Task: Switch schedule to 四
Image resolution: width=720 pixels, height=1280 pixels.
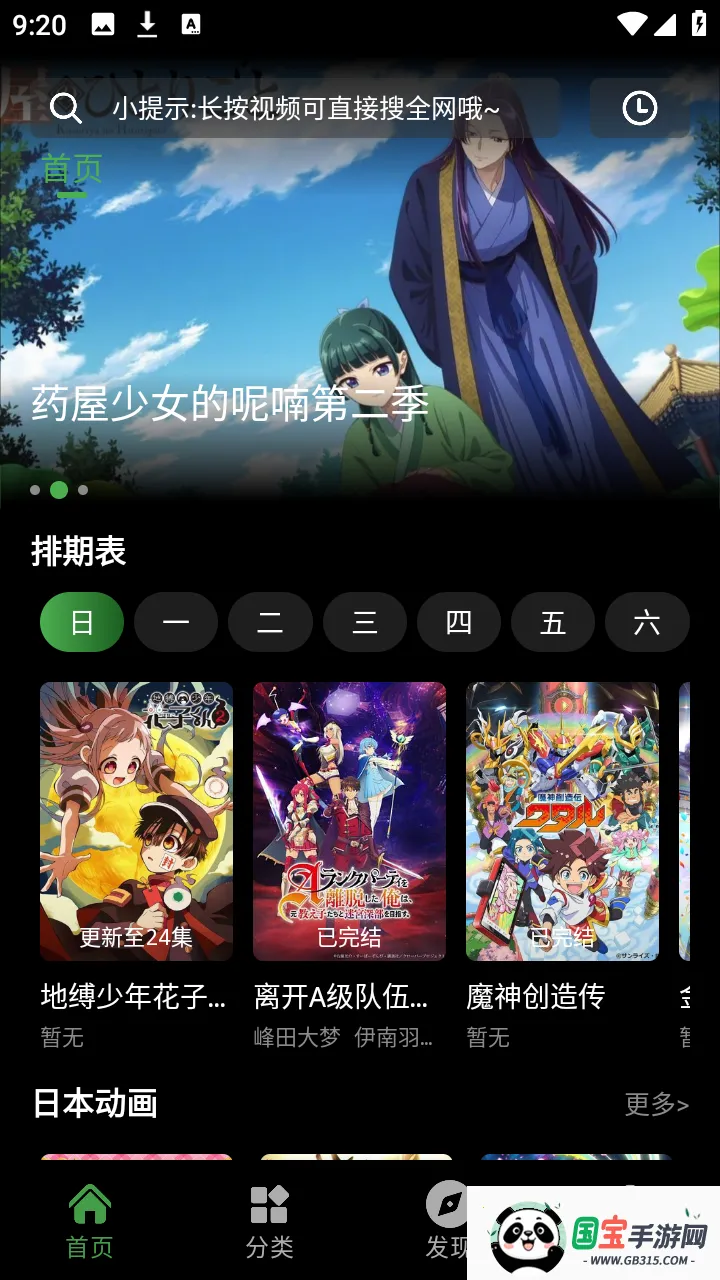Action: (x=458, y=622)
